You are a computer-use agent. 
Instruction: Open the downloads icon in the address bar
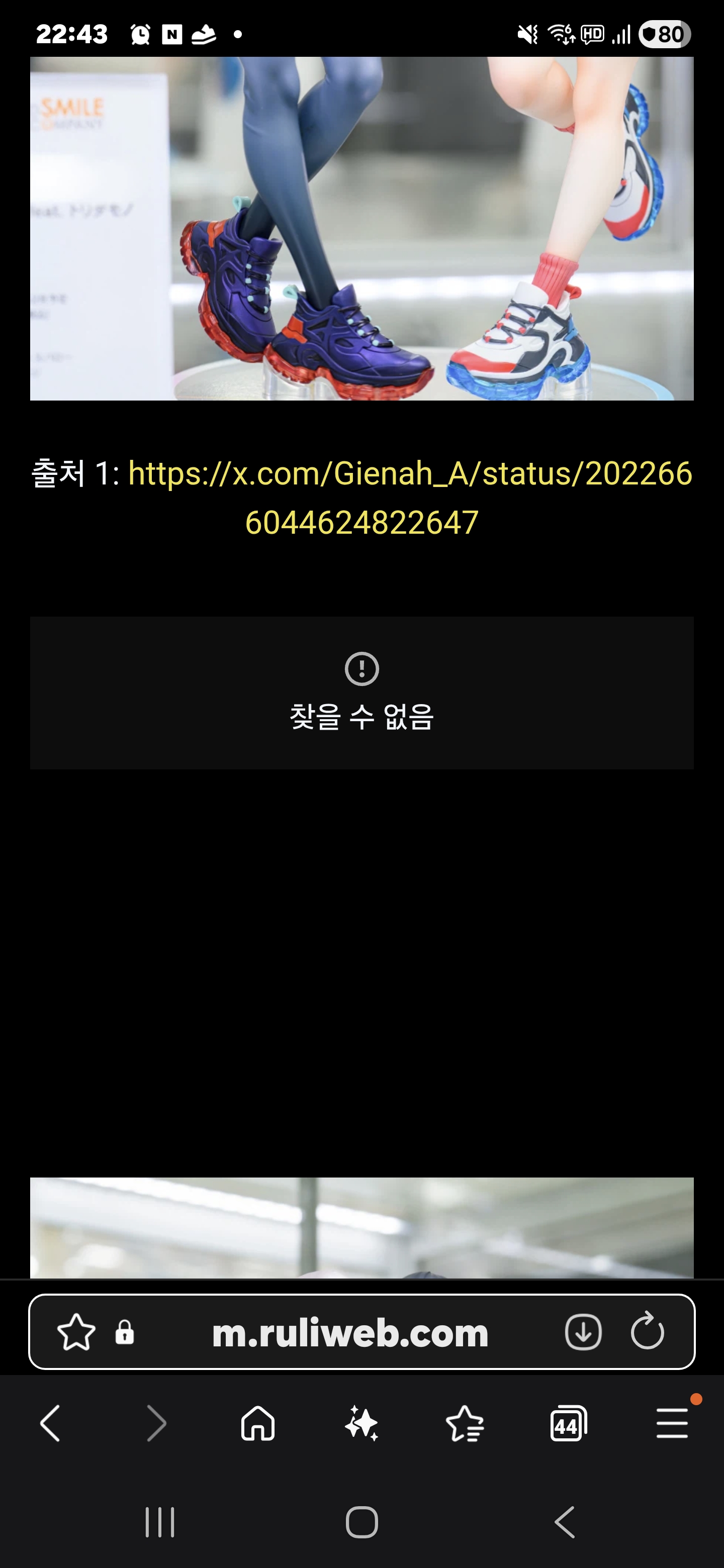(583, 1332)
